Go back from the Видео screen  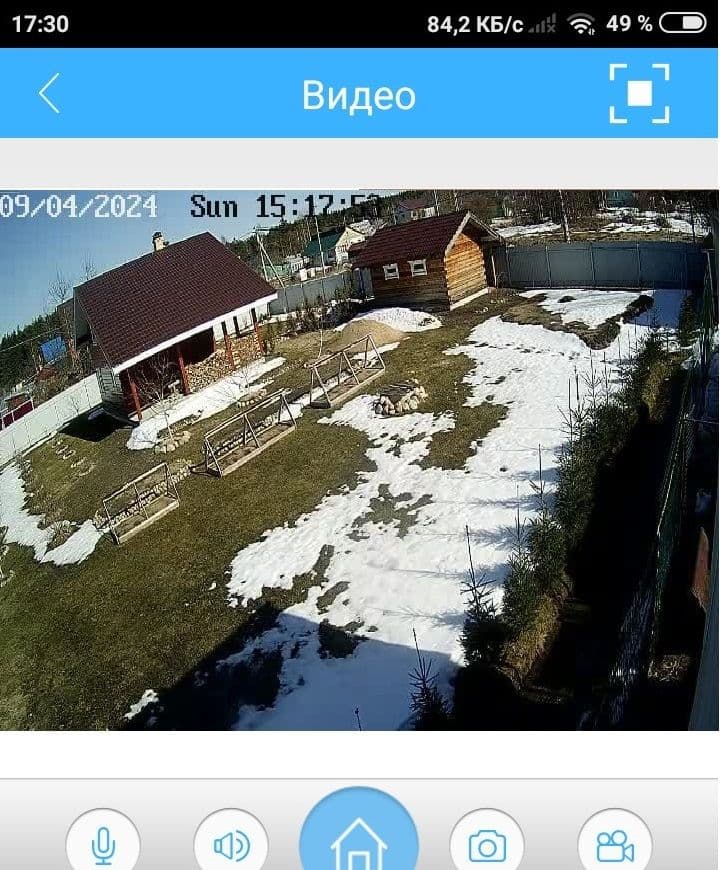point(49,93)
